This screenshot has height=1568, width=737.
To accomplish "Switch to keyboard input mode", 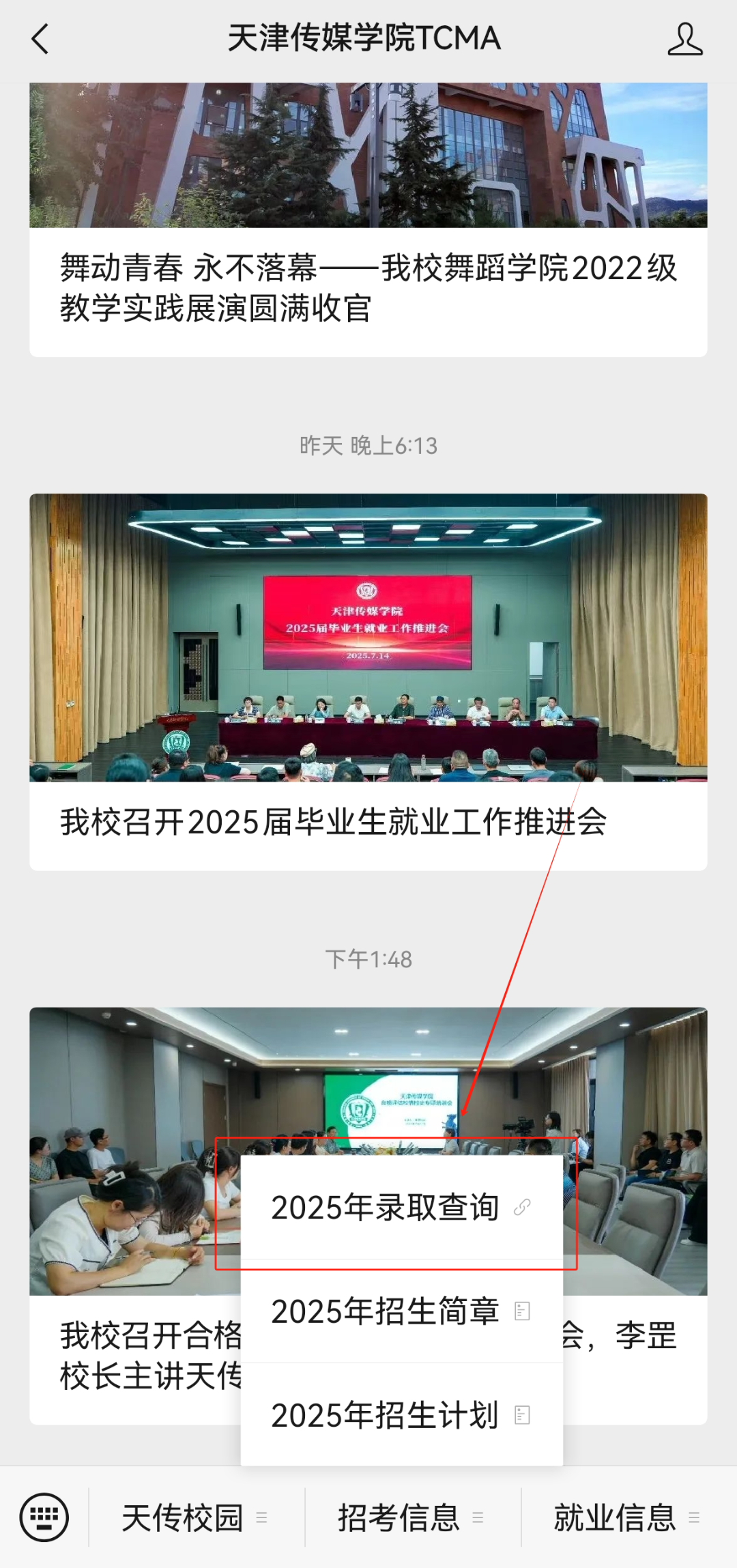I will tap(44, 1517).
